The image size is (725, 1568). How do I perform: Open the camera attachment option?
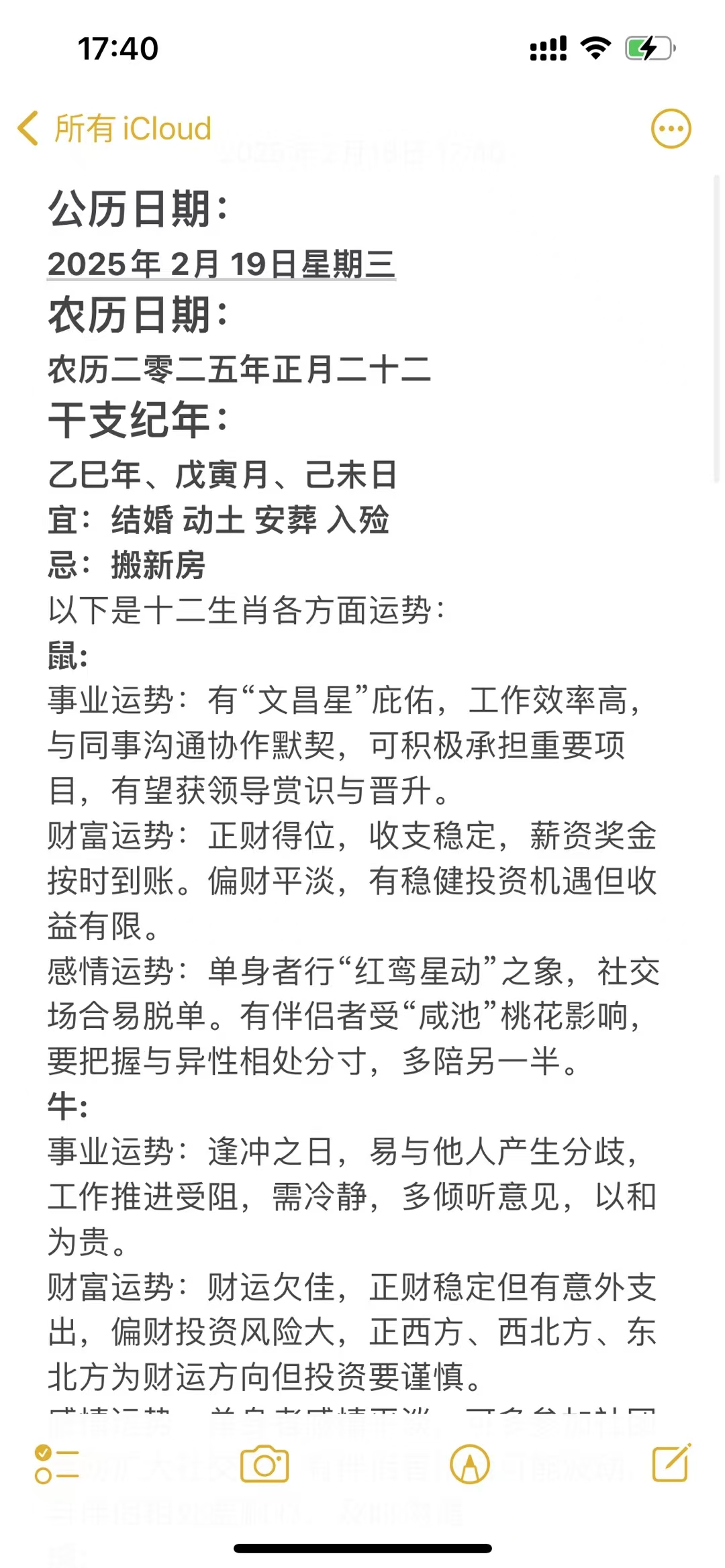264,1463
